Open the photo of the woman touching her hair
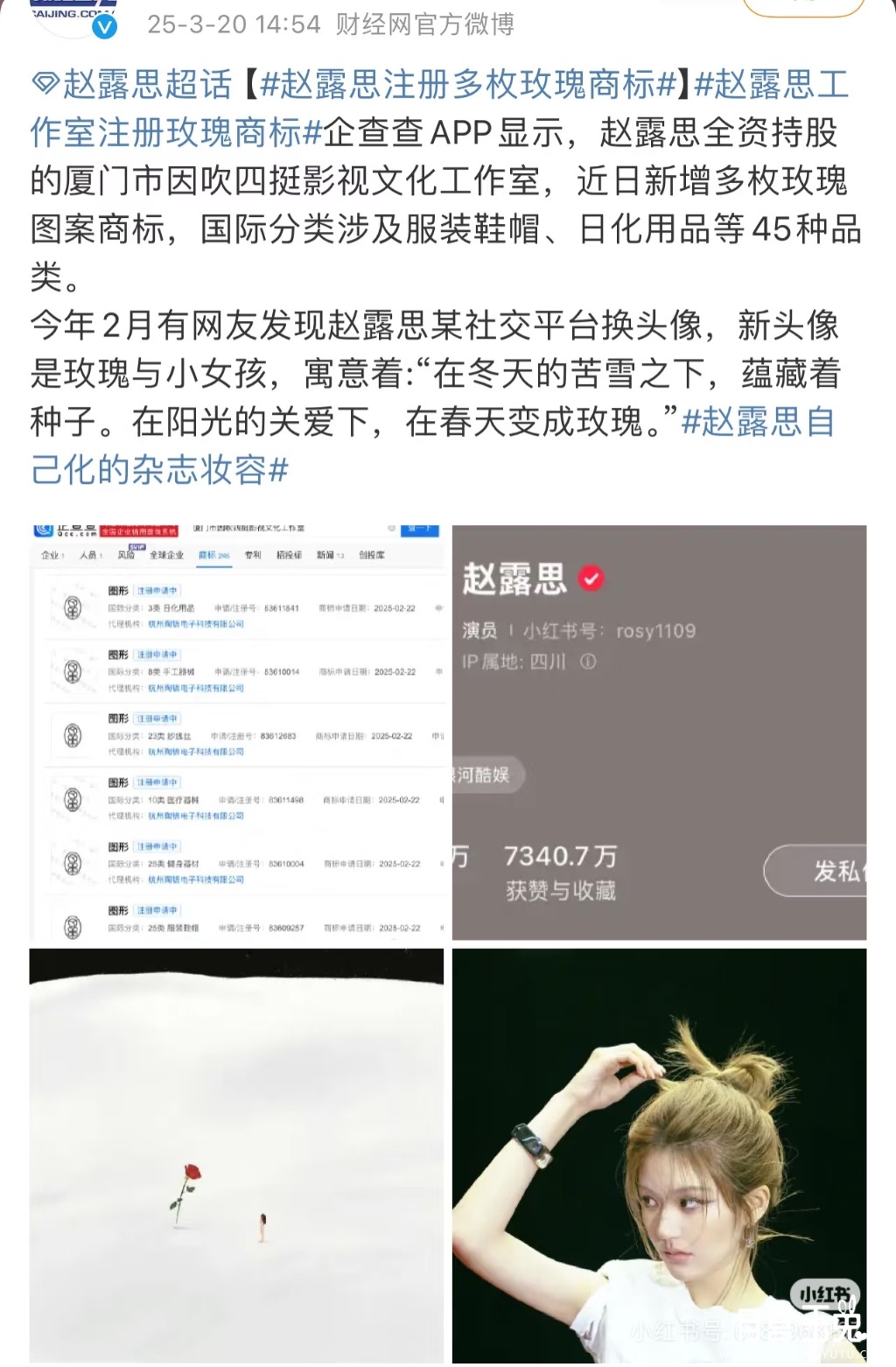 [x=659, y=1155]
